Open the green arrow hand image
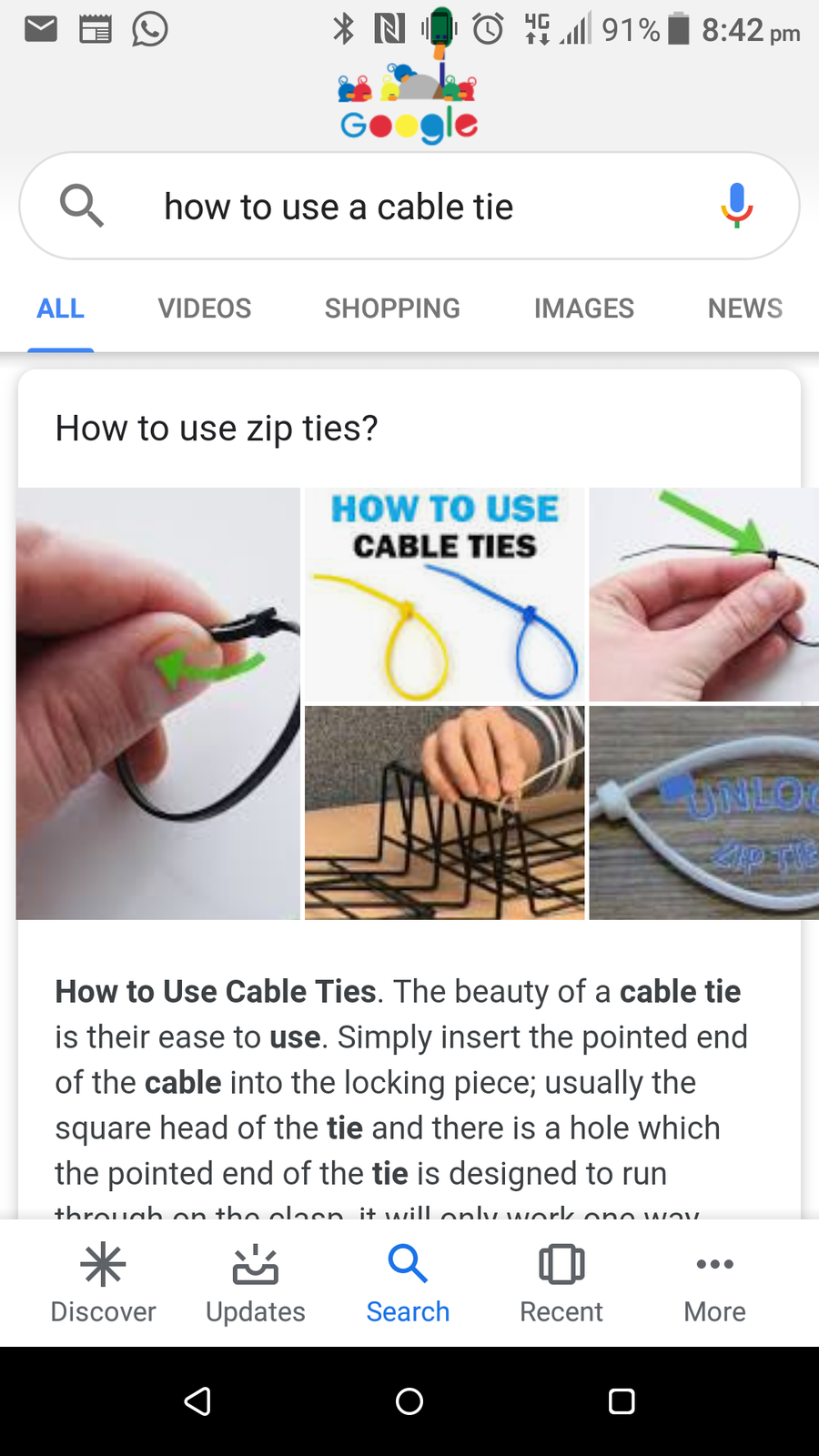819x1456 pixels. [703, 594]
